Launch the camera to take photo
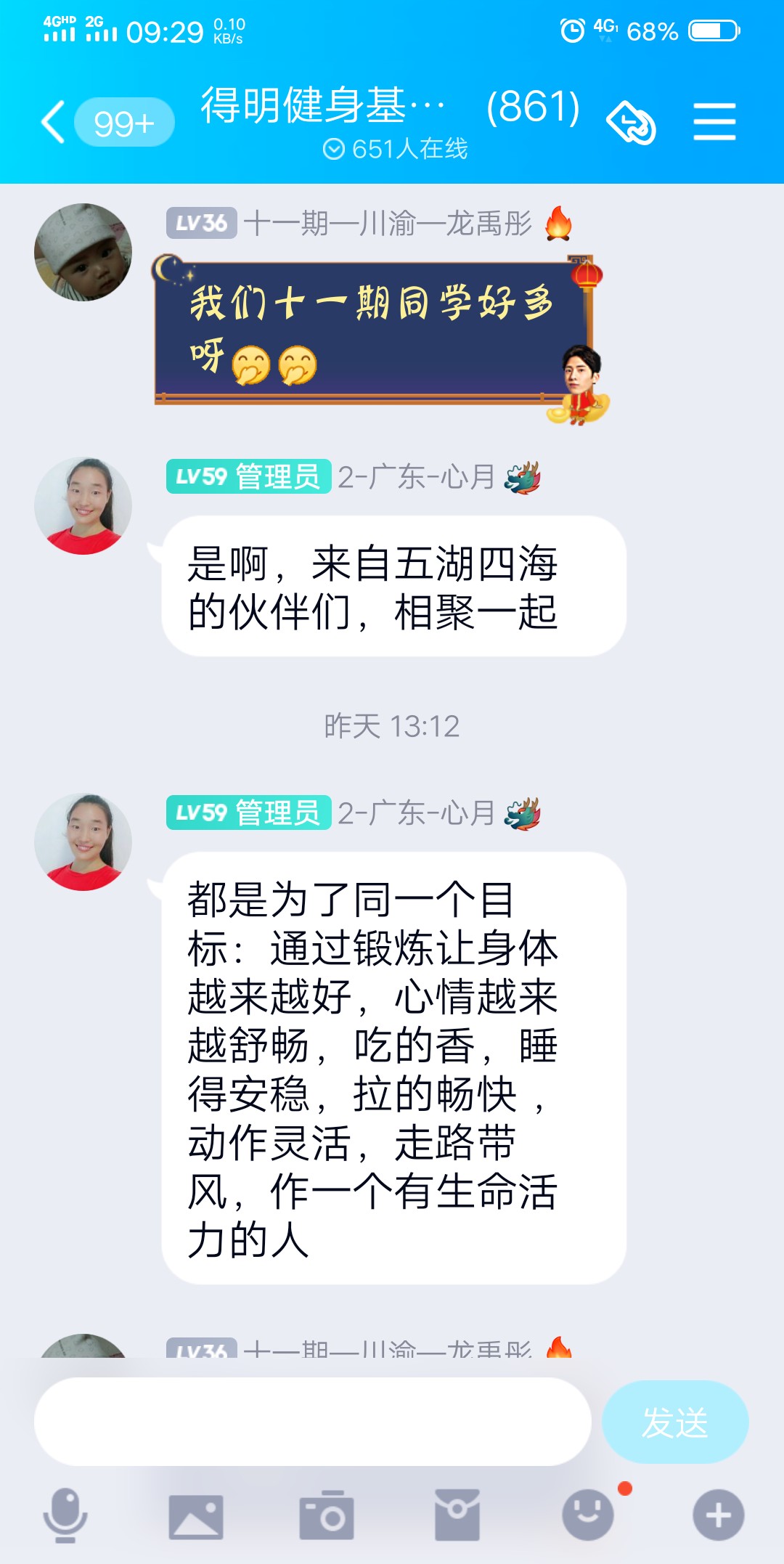 coord(327,1515)
